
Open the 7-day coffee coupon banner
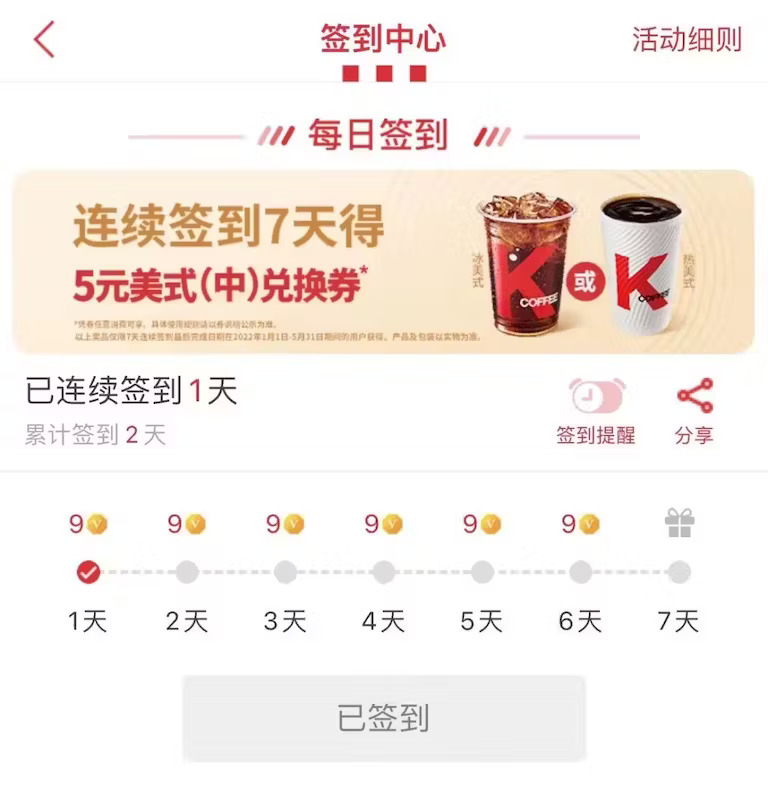click(384, 262)
